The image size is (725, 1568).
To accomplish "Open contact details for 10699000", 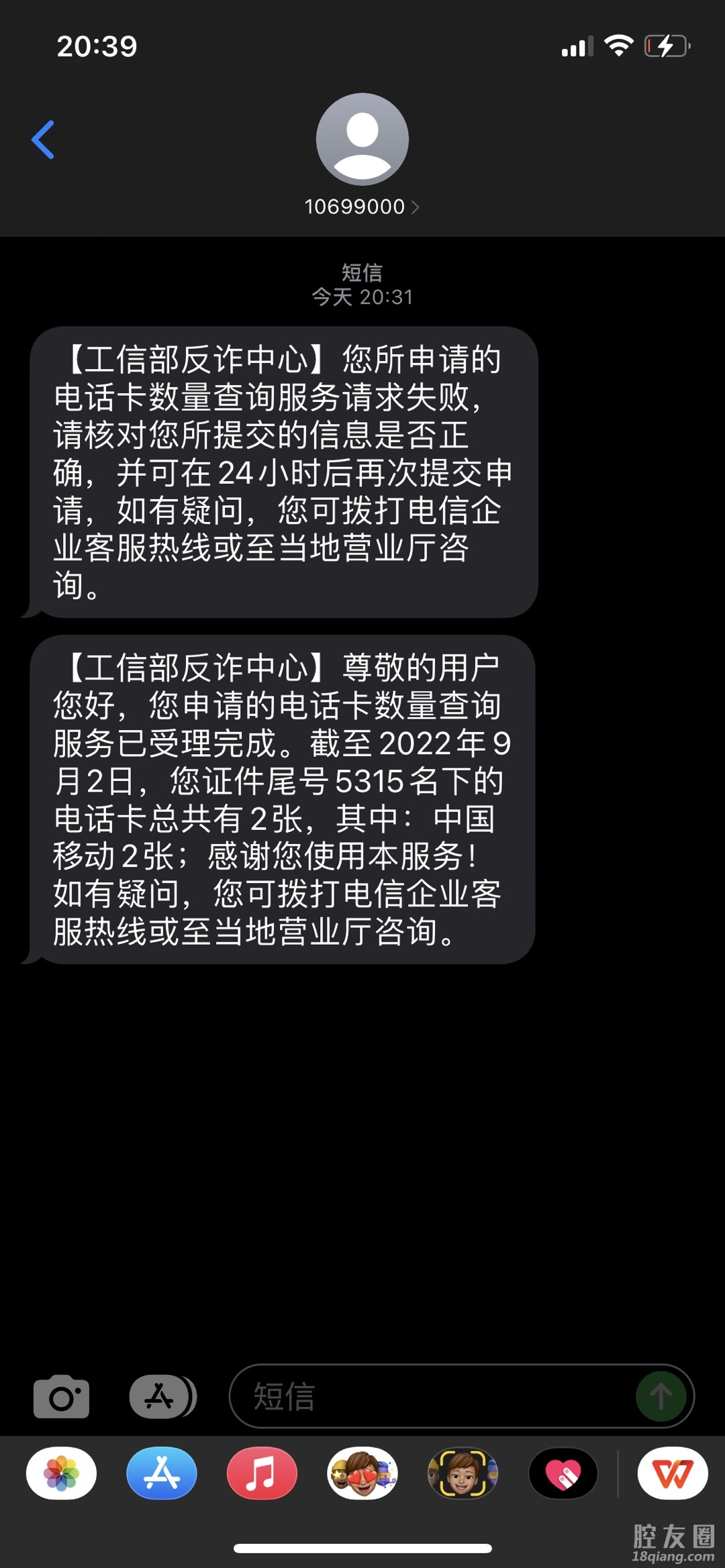I will (x=361, y=207).
